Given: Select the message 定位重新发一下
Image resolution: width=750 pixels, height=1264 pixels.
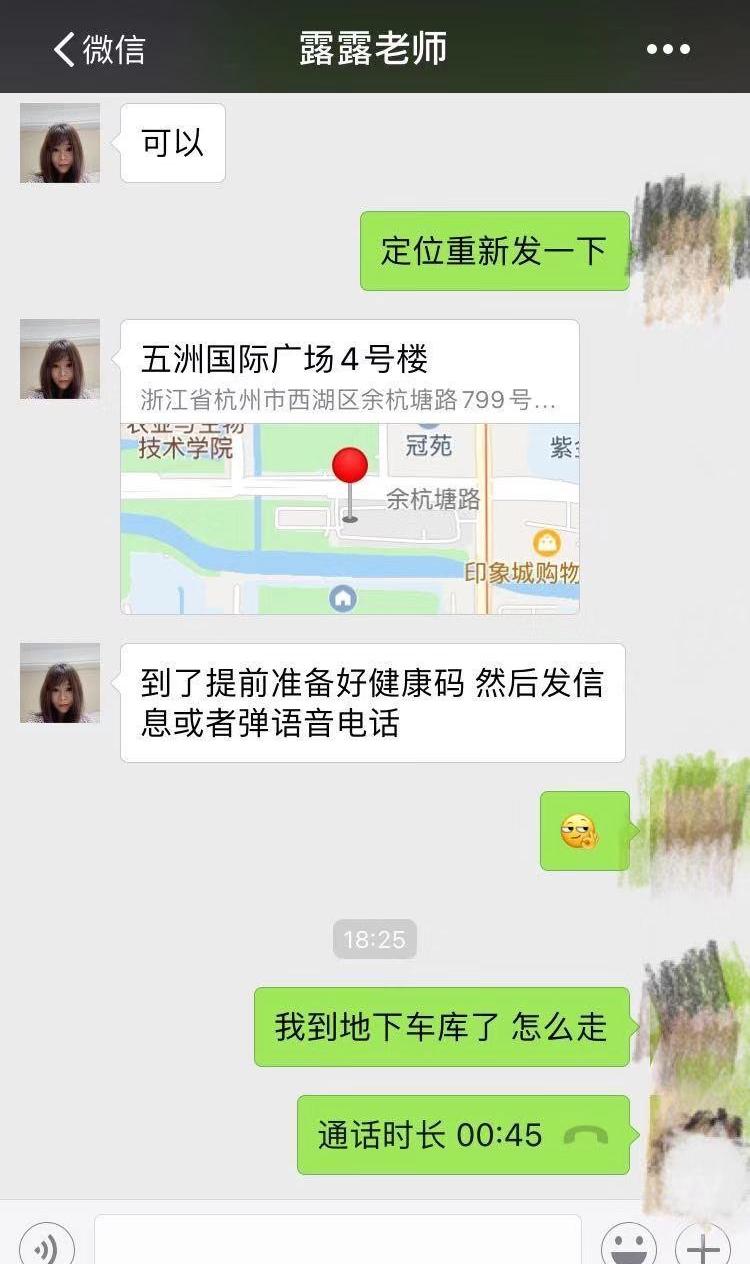Looking at the screenshot, I should click(x=494, y=250).
